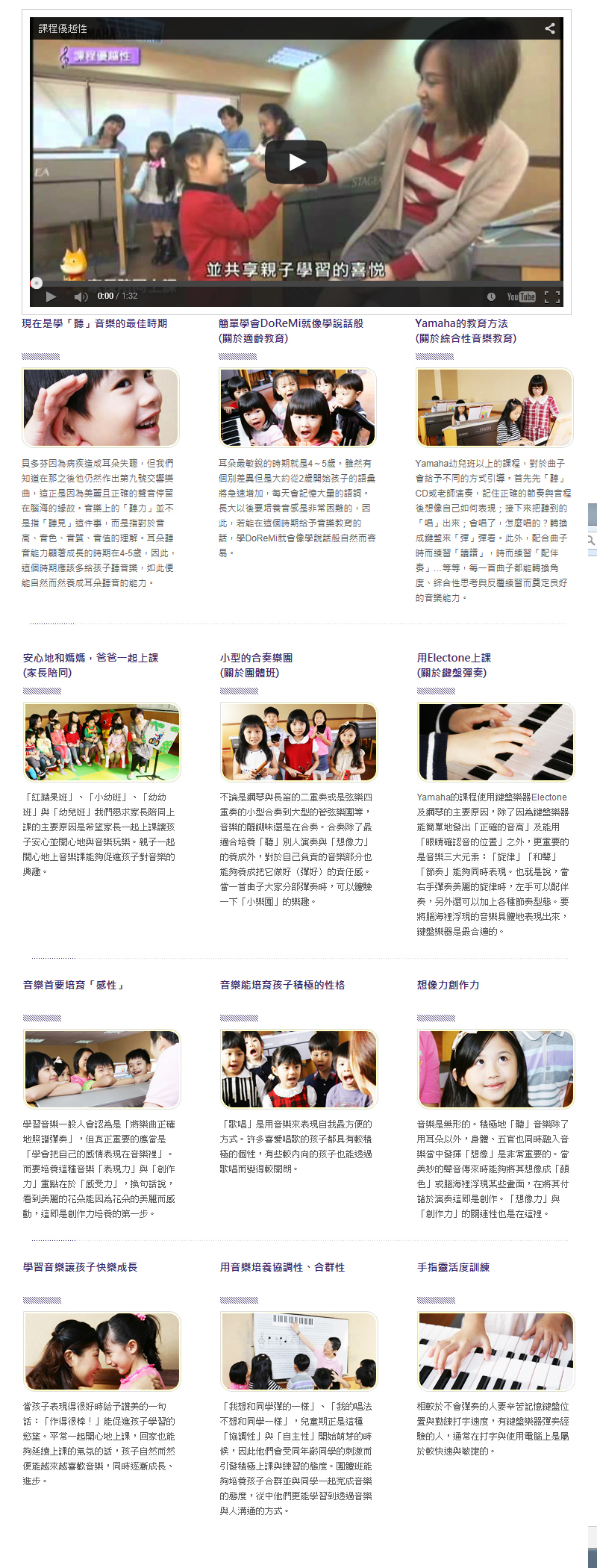Play the 課程優越性 video
The image size is (597, 1568).
coord(296,162)
